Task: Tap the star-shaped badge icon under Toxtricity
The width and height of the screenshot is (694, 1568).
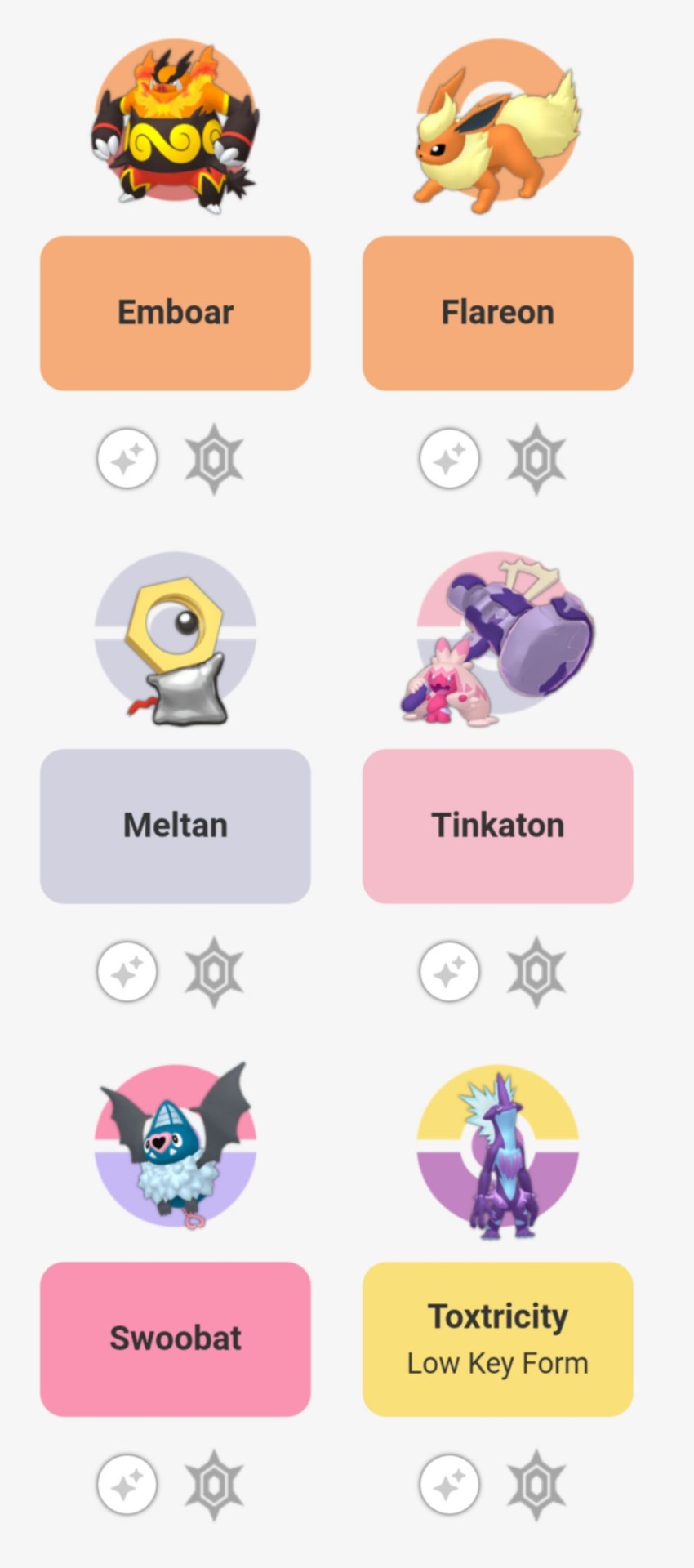Action: (x=536, y=1485)
